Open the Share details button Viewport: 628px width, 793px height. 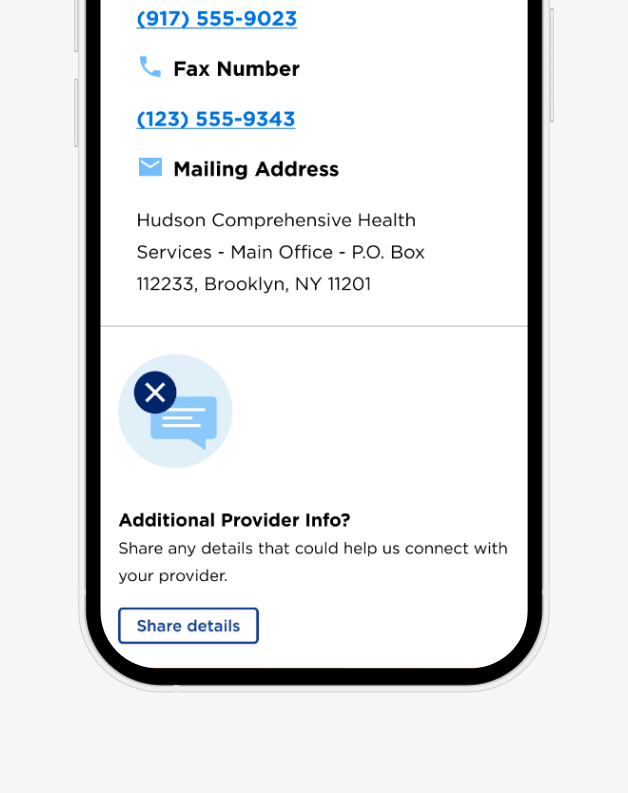(188, 626)
